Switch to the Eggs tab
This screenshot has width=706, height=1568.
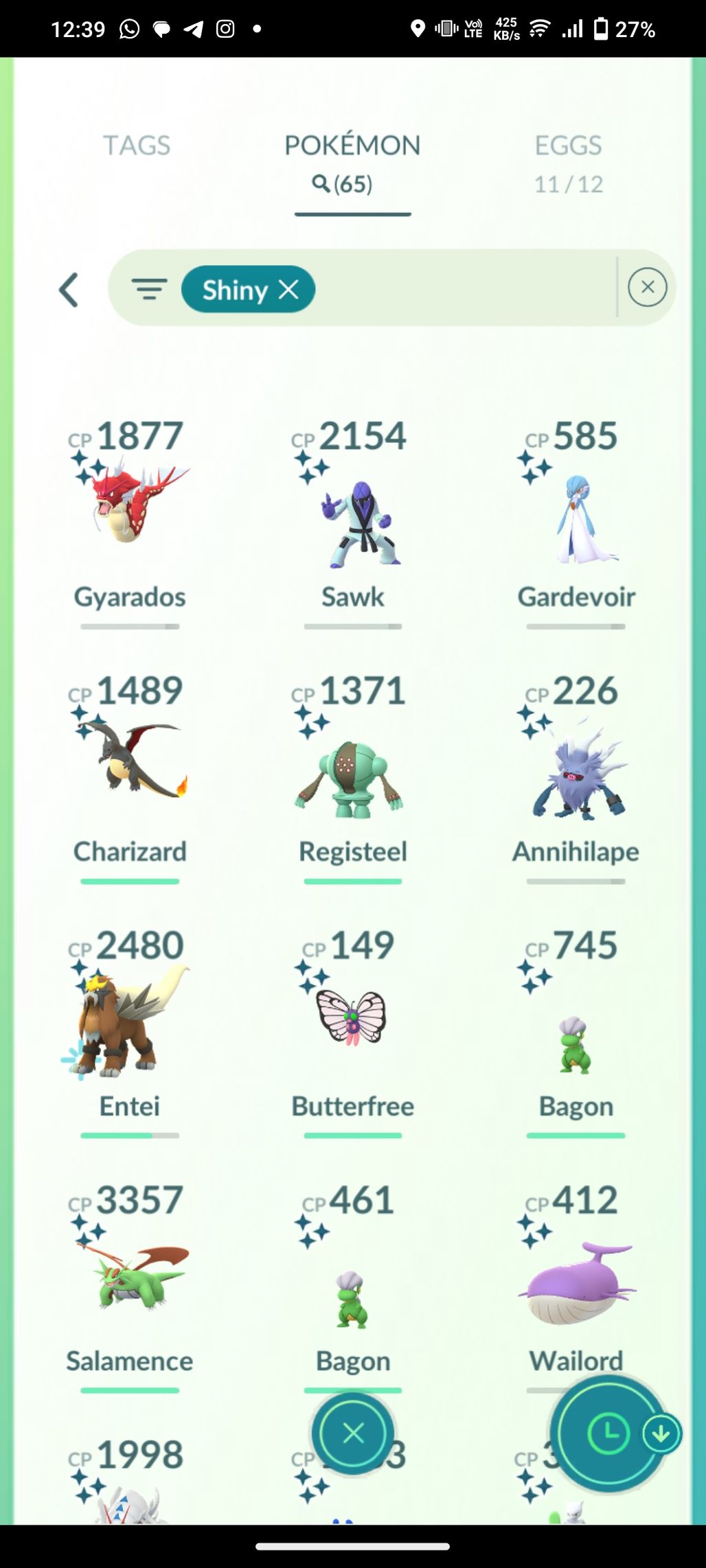(x=569, y=164)
